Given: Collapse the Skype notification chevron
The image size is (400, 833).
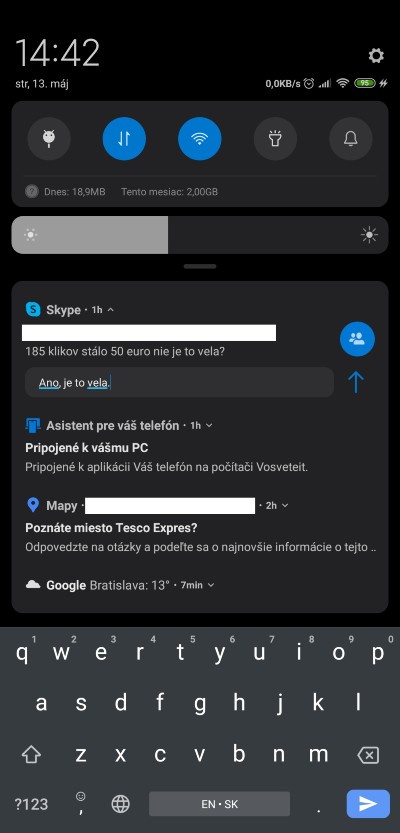Looking at the screenshot, I should pos(110,310).
